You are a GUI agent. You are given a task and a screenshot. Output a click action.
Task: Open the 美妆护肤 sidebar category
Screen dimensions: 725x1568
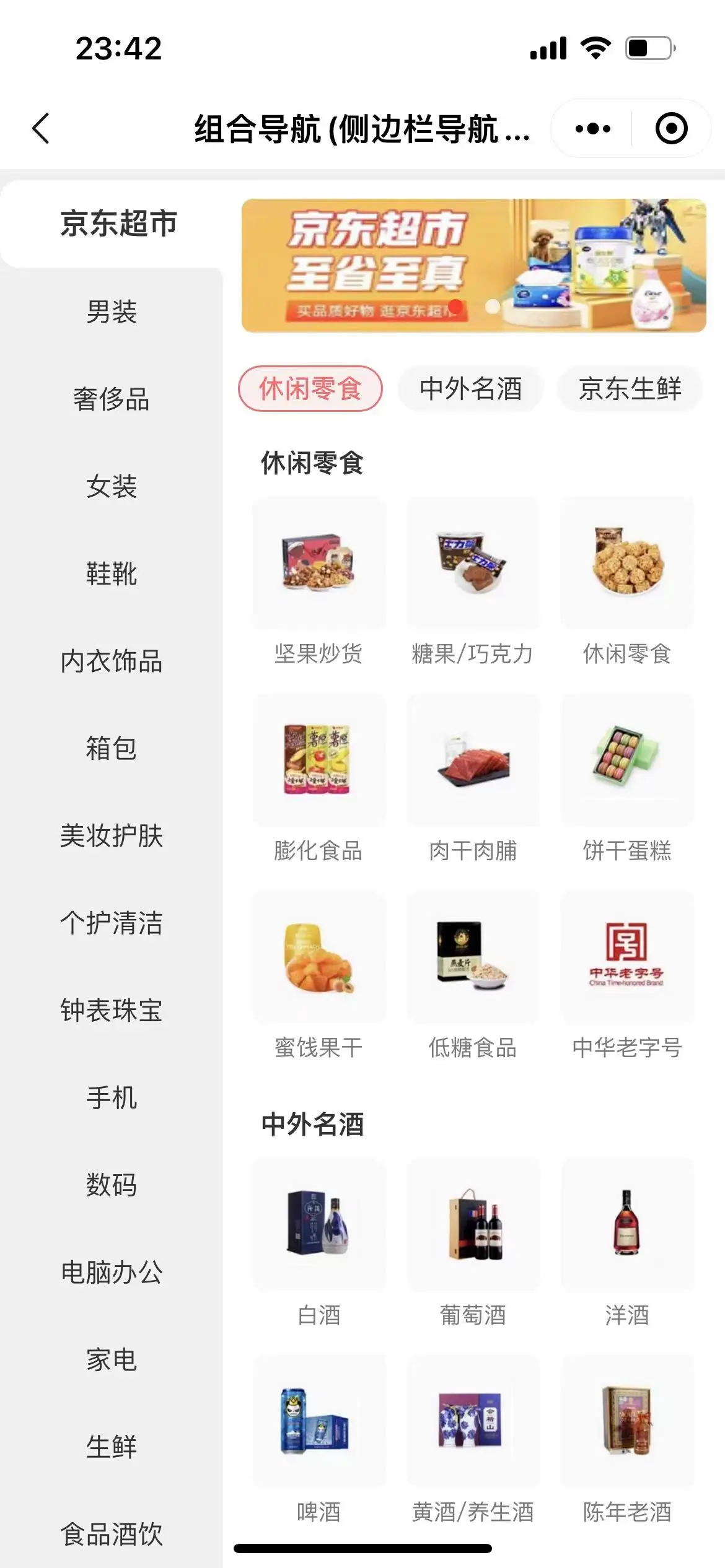tap(112, 836)
